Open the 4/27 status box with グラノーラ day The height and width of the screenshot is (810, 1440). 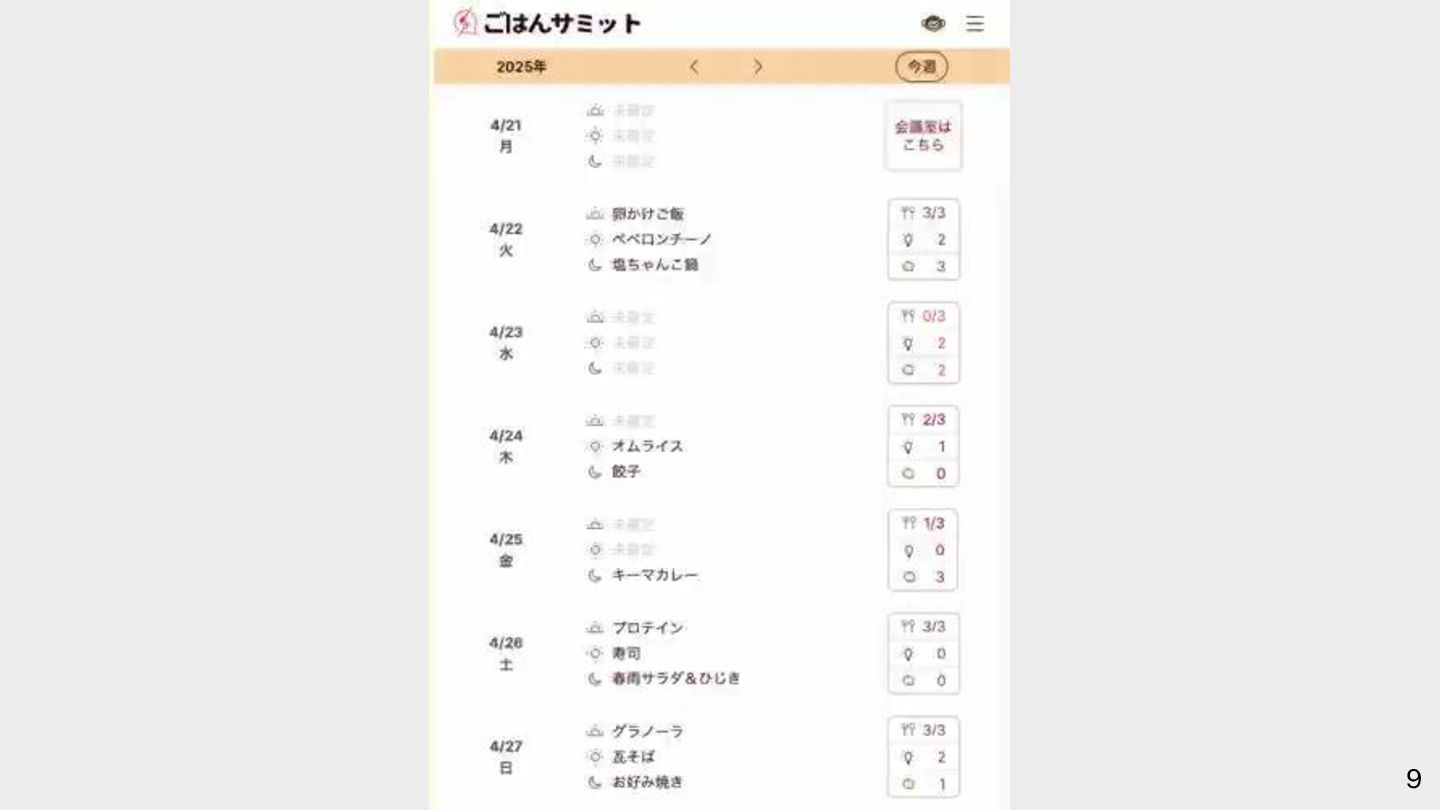click(x=923, y=757)
